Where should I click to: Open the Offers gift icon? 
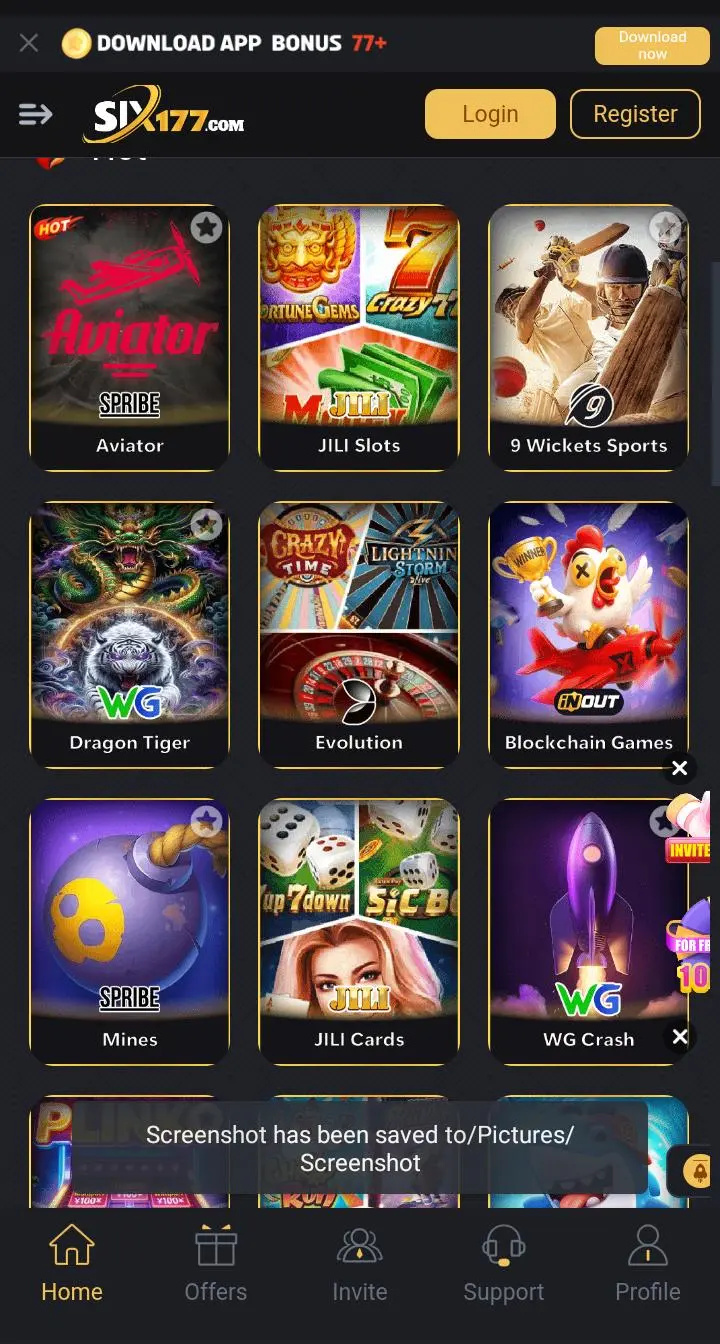pyautogui.click(x=215, y=1247)
